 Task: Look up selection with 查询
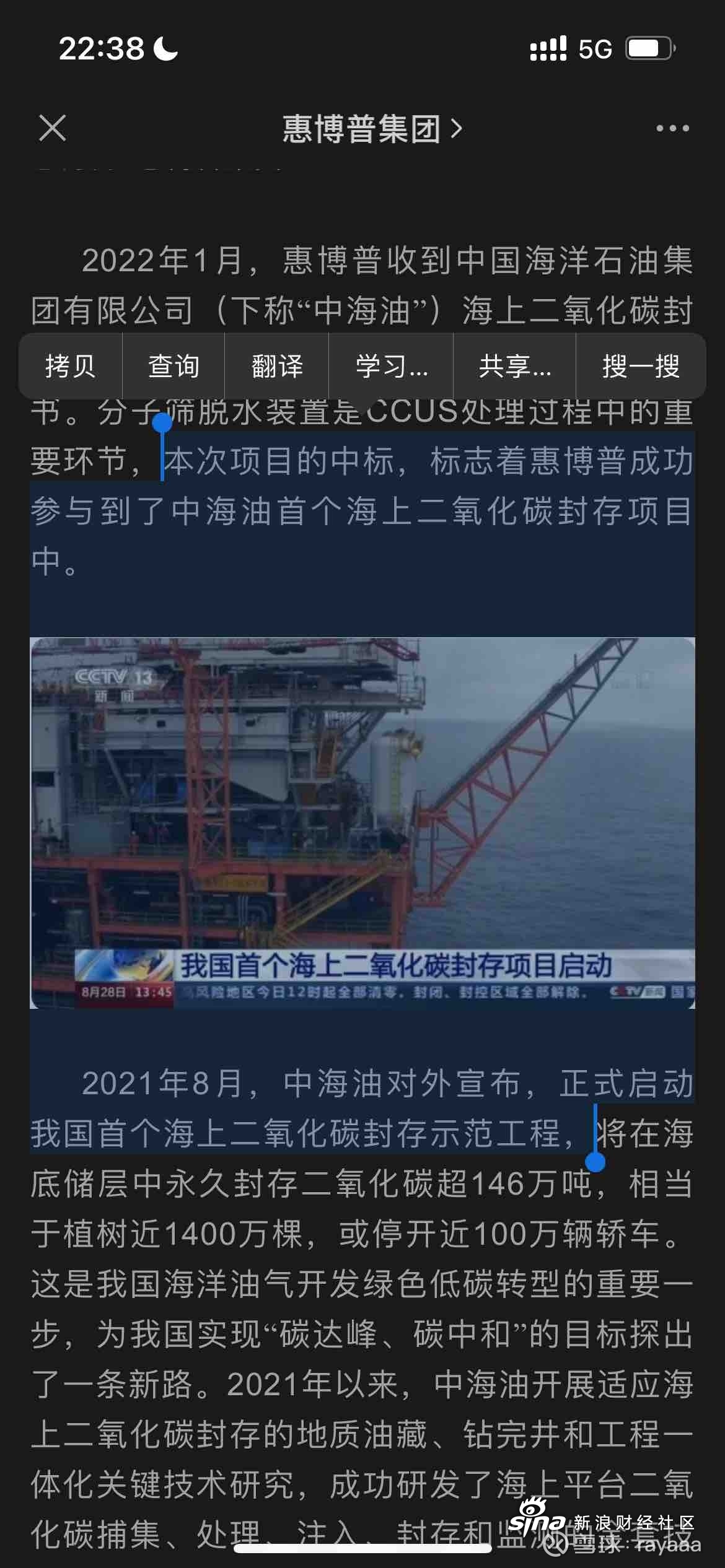click(174, 366)
